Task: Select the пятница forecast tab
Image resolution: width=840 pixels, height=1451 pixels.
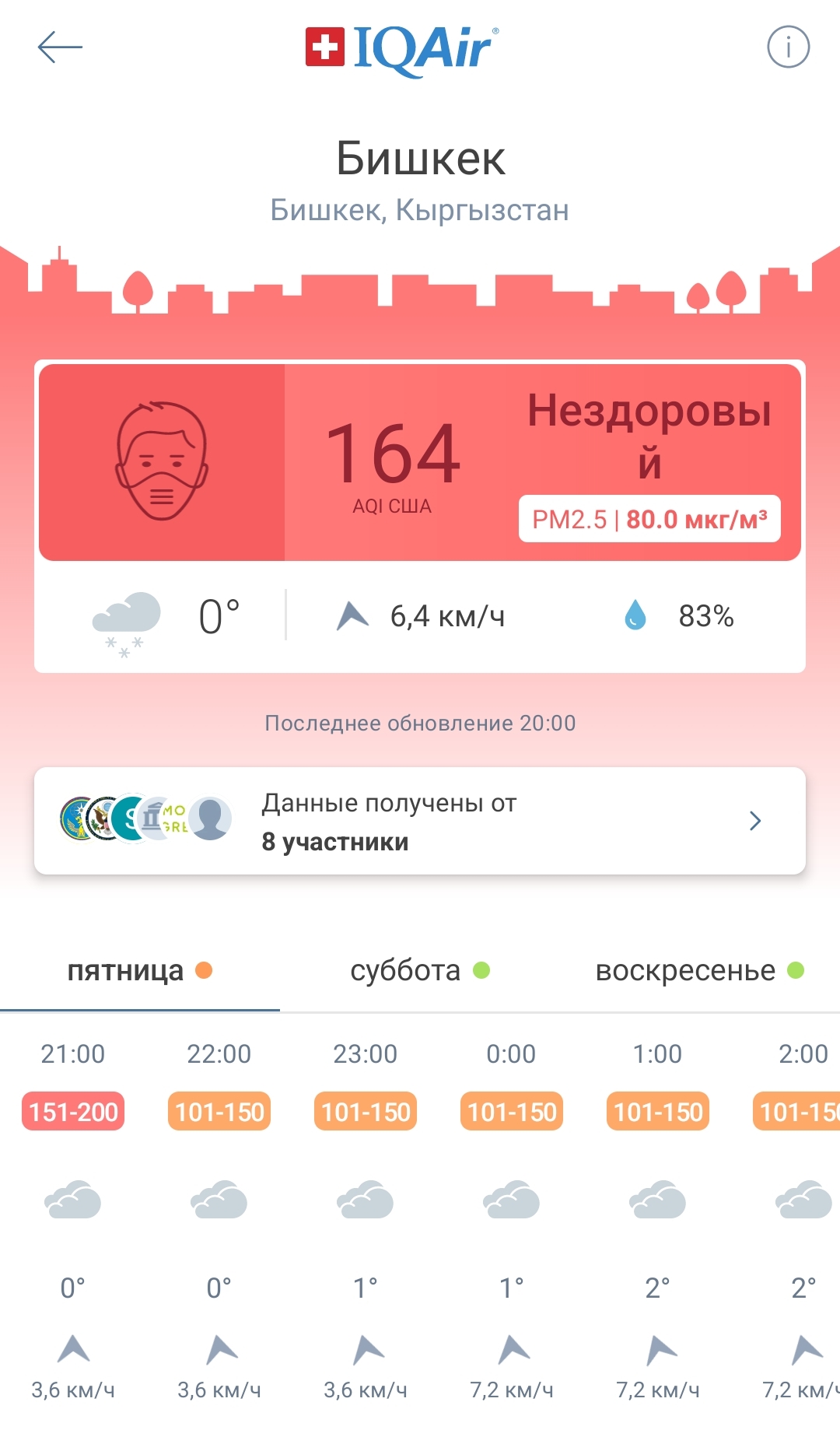Action: pyautogui.click(x=140, y=971)
